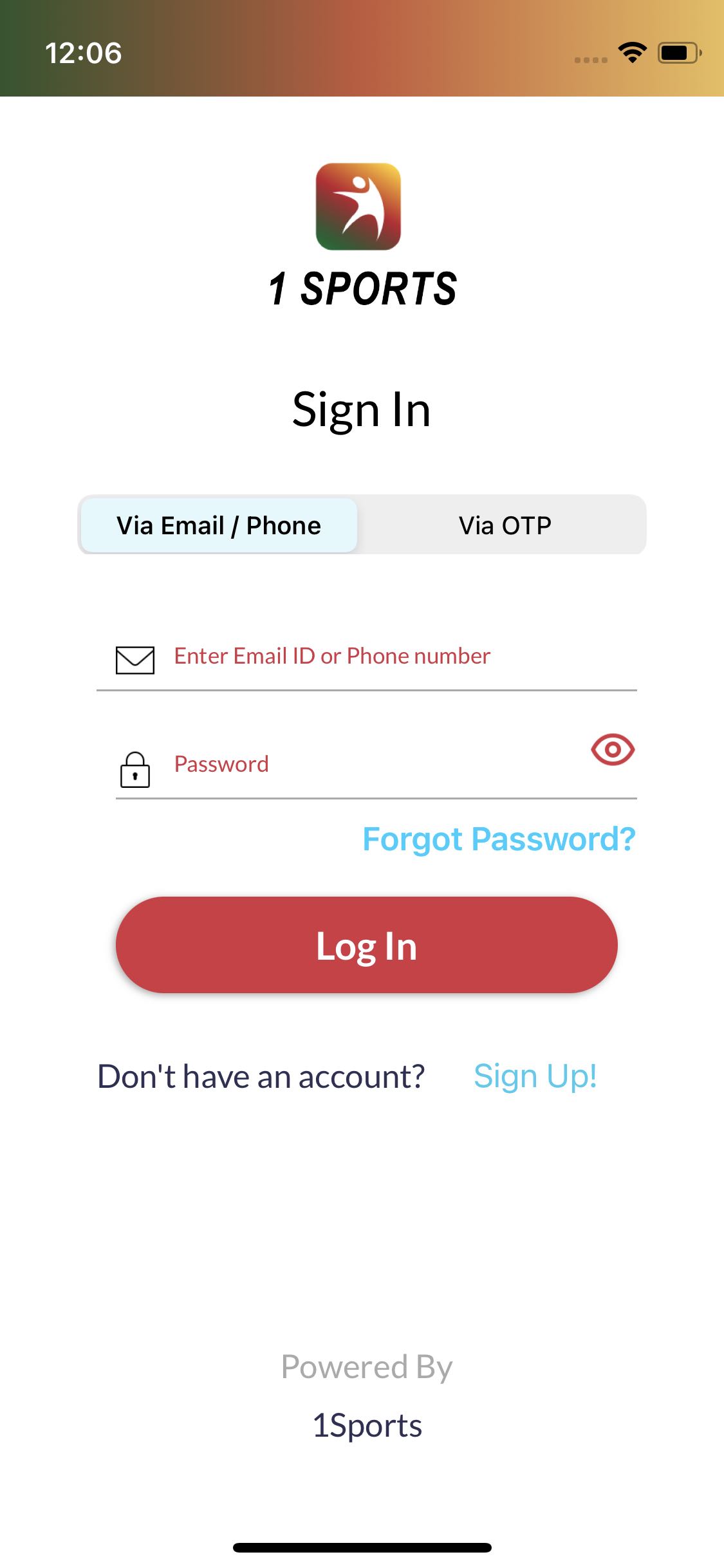Go to Sign Up
724x1568 pixels.
click(x=535, y=1076)
